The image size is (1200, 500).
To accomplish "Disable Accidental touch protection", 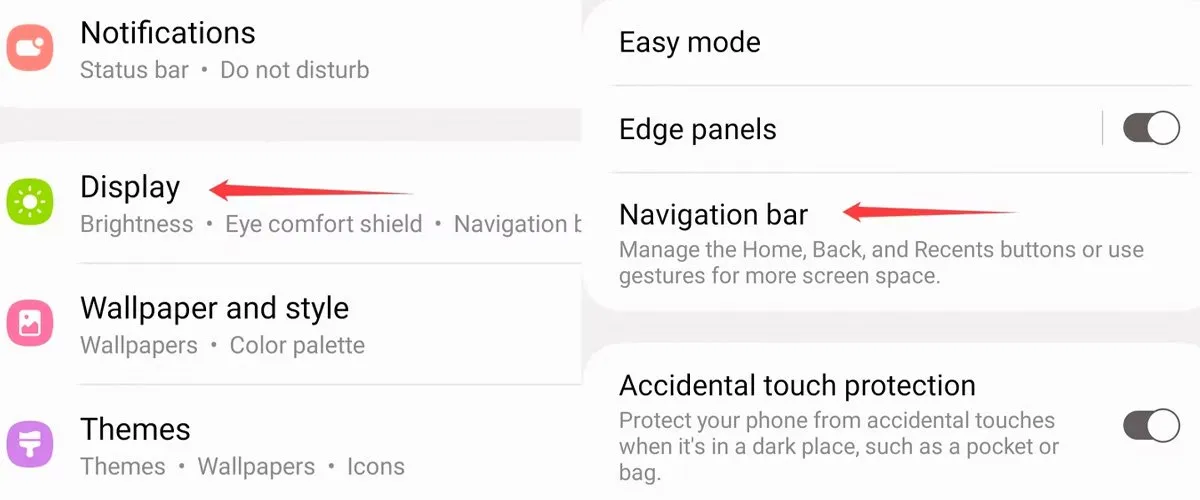I will tap(1150, 425).
